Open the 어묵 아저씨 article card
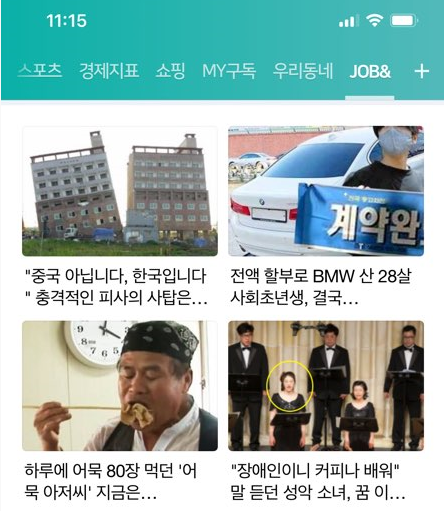This screenshot has height=511, width=444. coord(120,411)
